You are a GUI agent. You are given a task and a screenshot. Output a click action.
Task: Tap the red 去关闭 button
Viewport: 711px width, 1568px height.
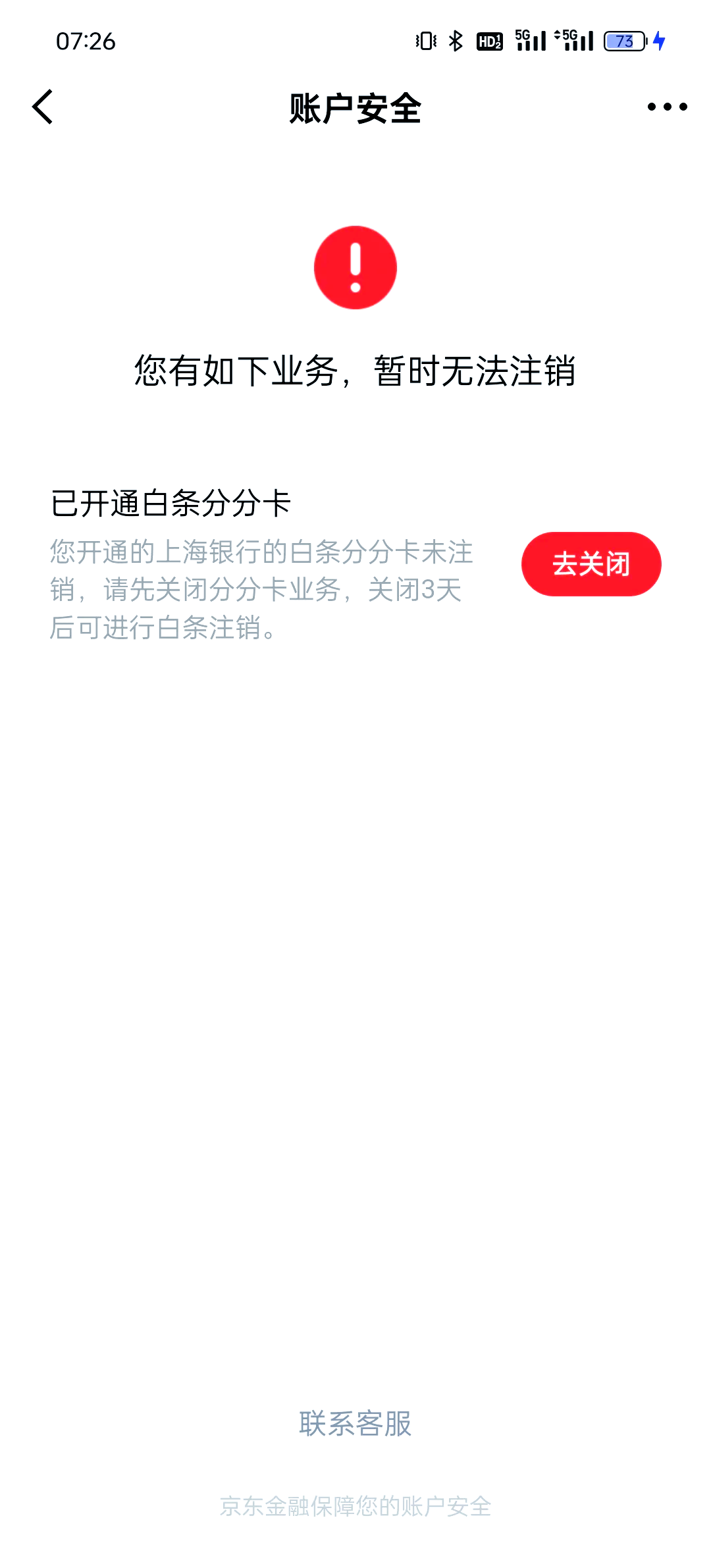tap(591, 564)
